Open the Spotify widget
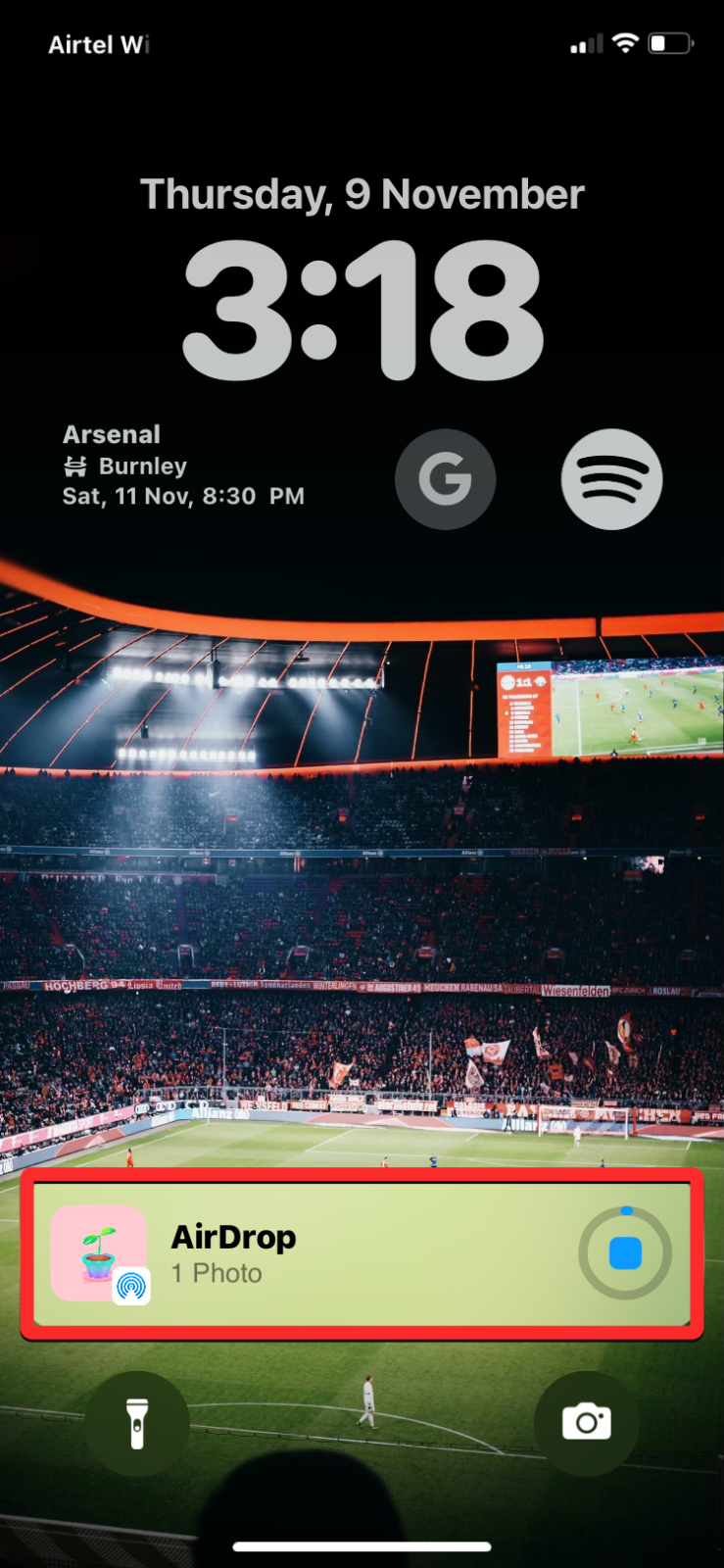Viewport: 724px width, 1568px height. (611, 479)
